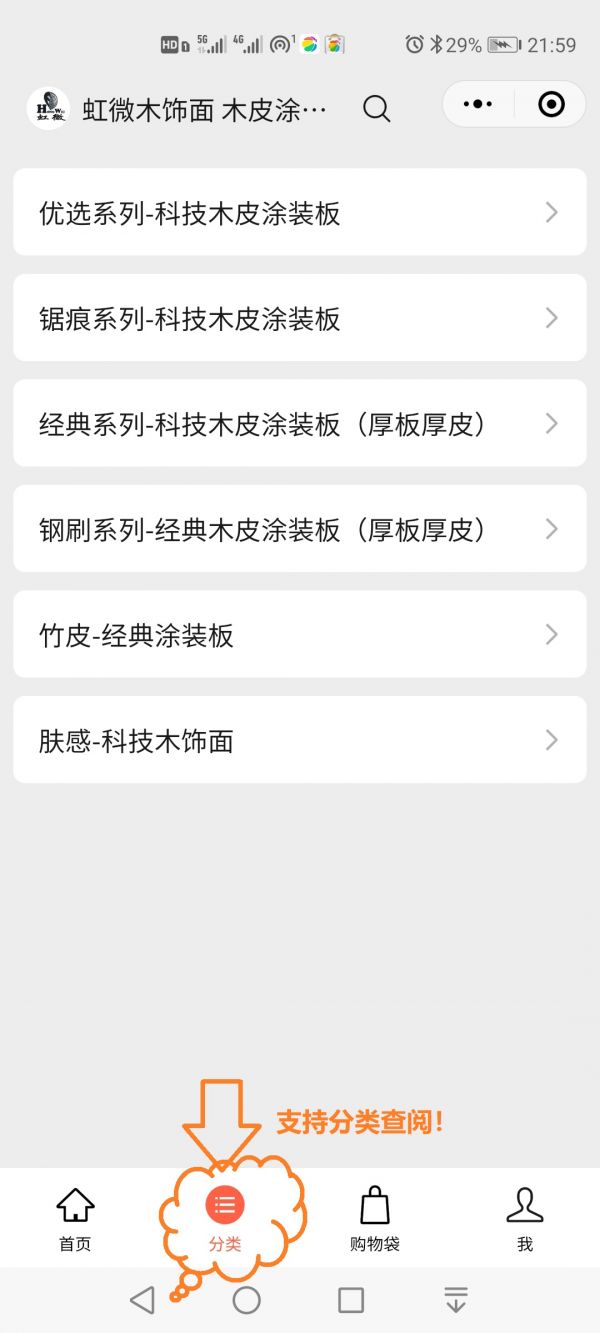Switch to the 我 profile tab
The image size is (600, 1333).
(x=525, y=1219)
